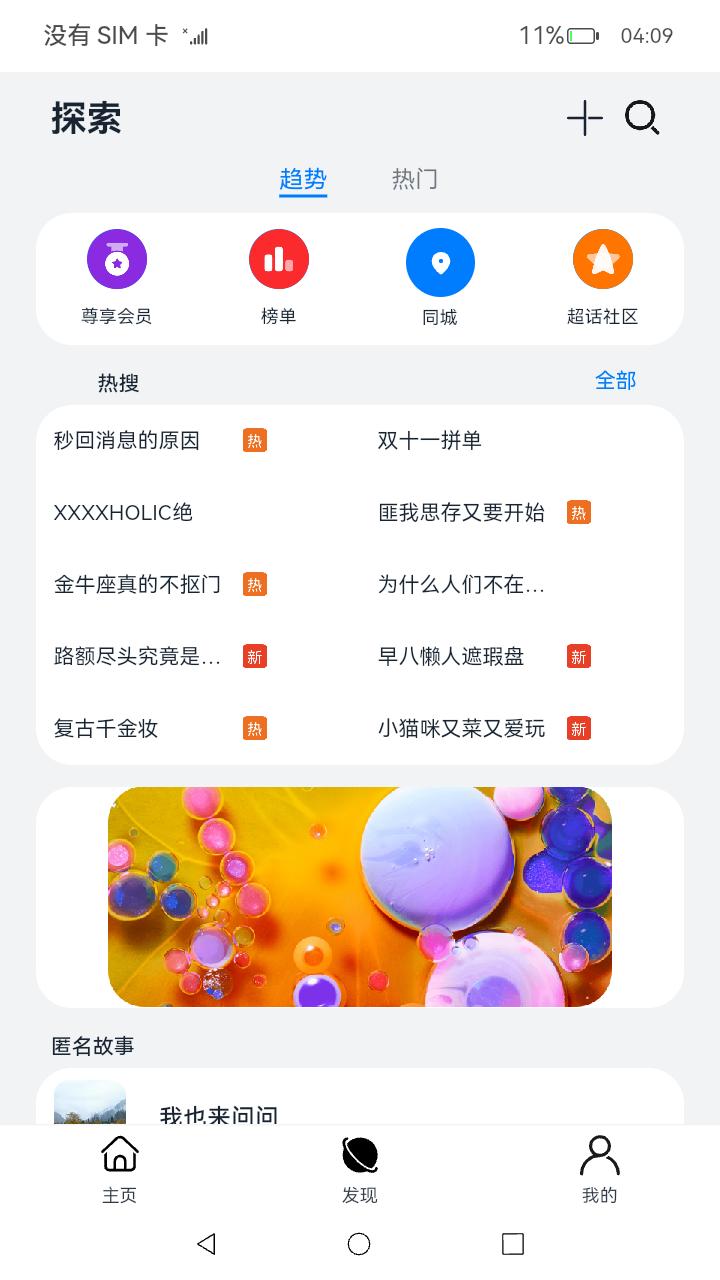Open the 榜单 rankings shortcut
This screenshot has height=1280, width=720.
(279, 277)
